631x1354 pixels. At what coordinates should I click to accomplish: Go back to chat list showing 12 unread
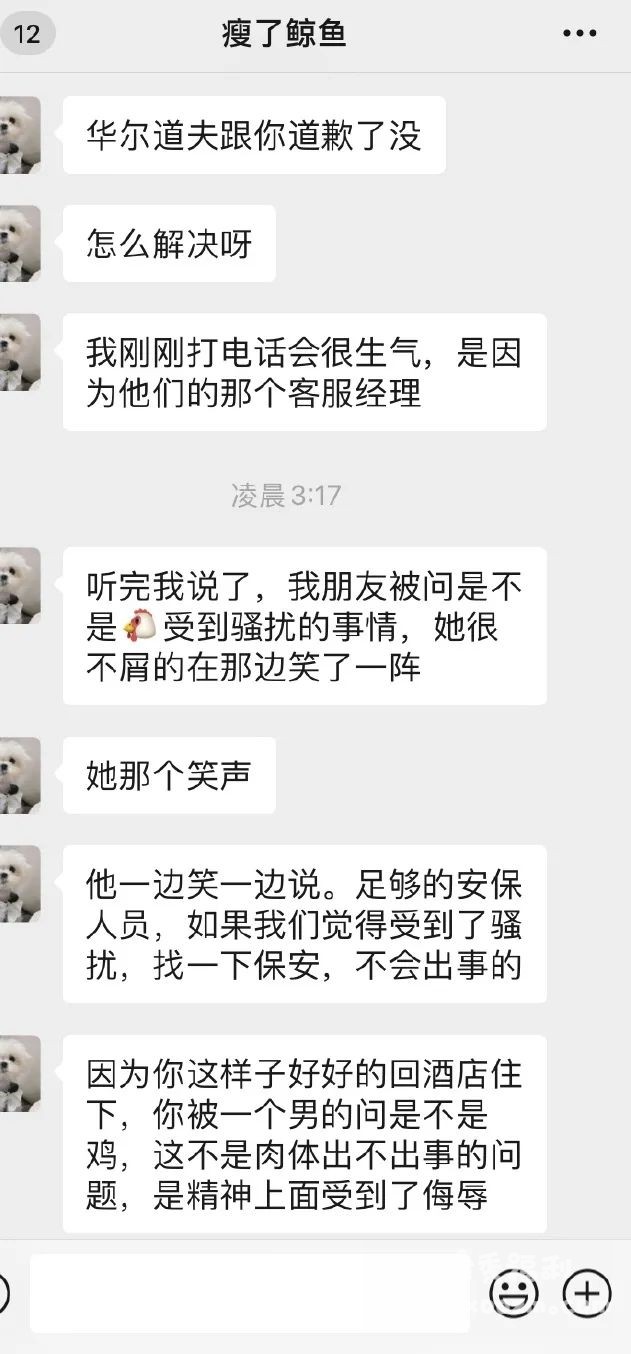click(x=27, y=34)
